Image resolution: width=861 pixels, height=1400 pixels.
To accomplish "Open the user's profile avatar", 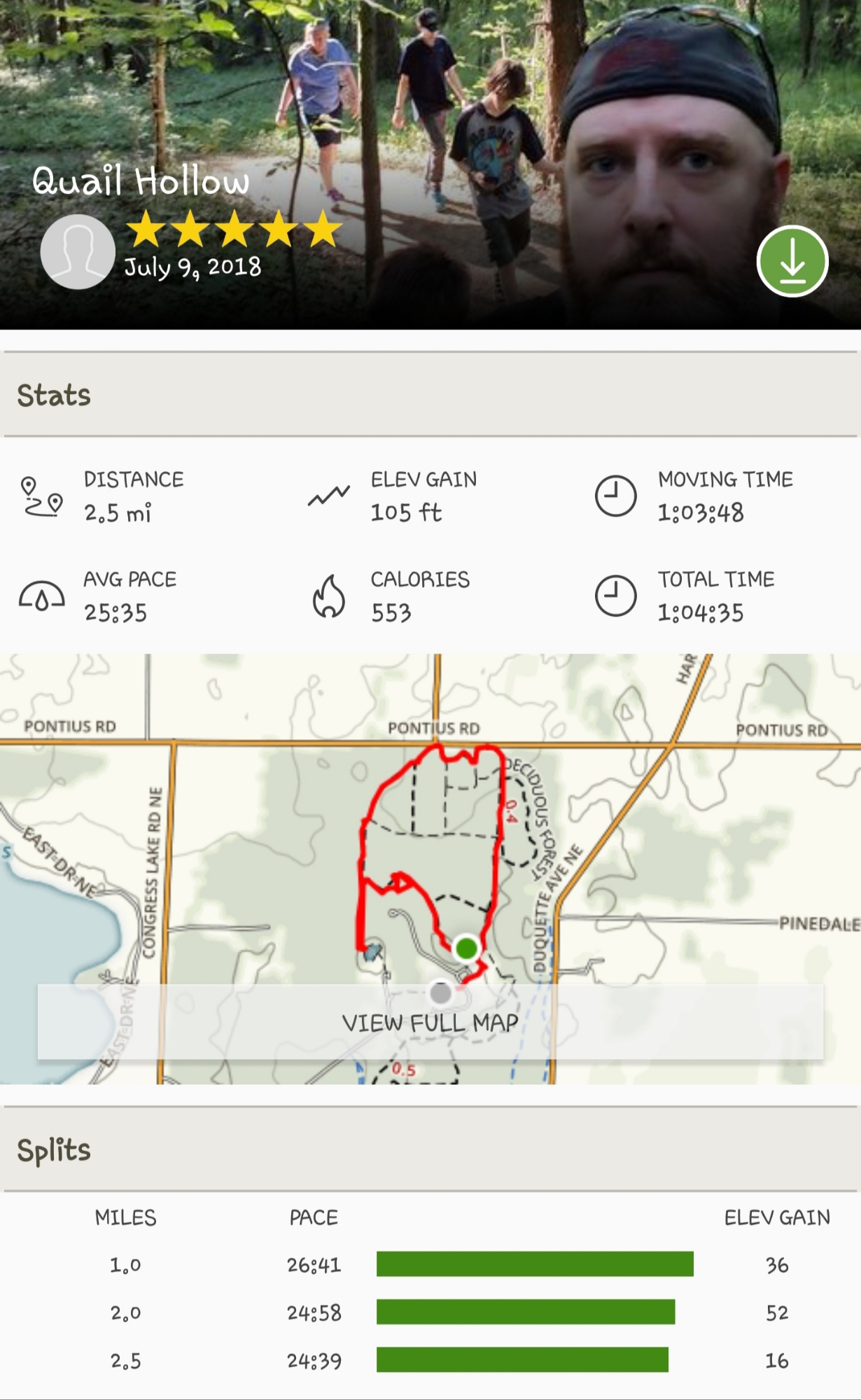I will (x=78, y=252).
